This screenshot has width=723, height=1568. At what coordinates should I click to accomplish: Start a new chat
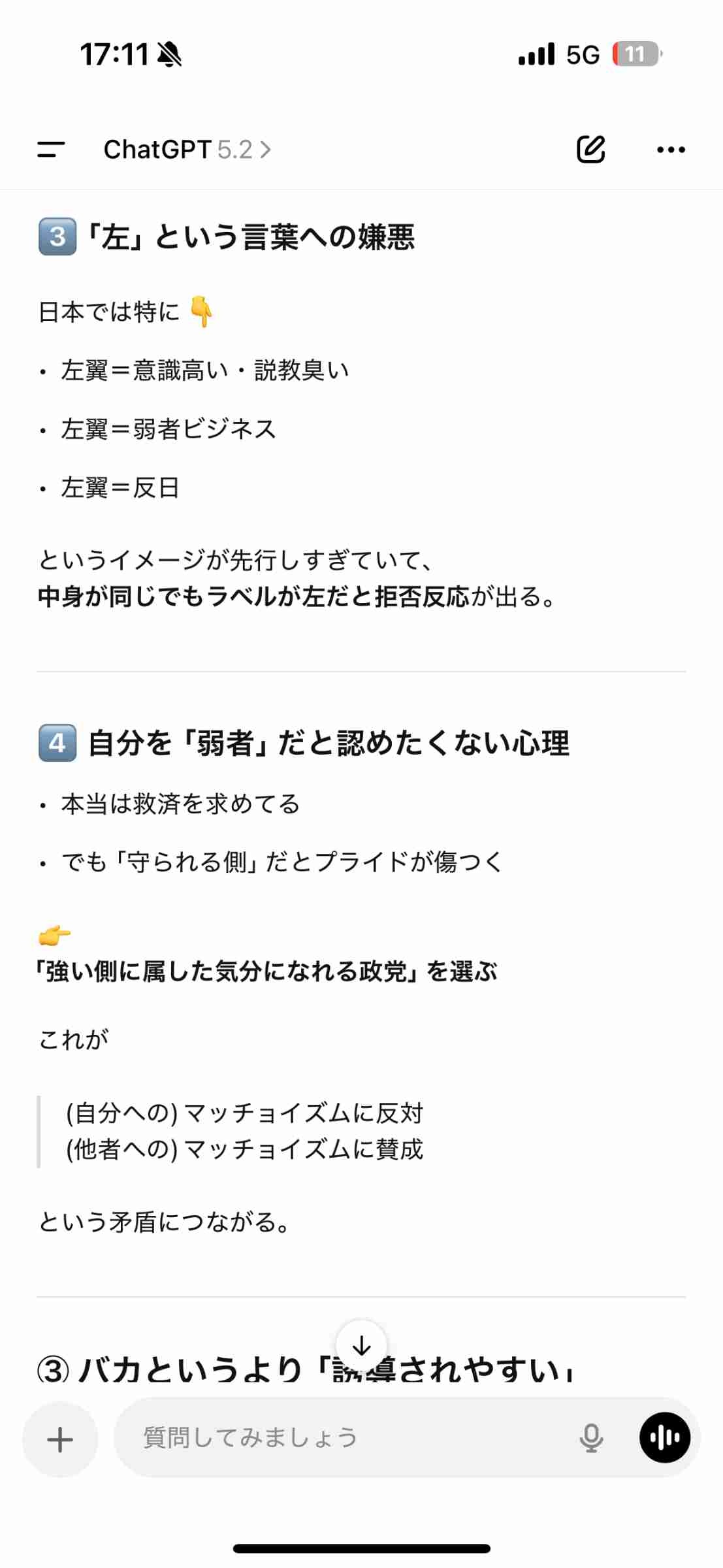(x=590, y=150)
